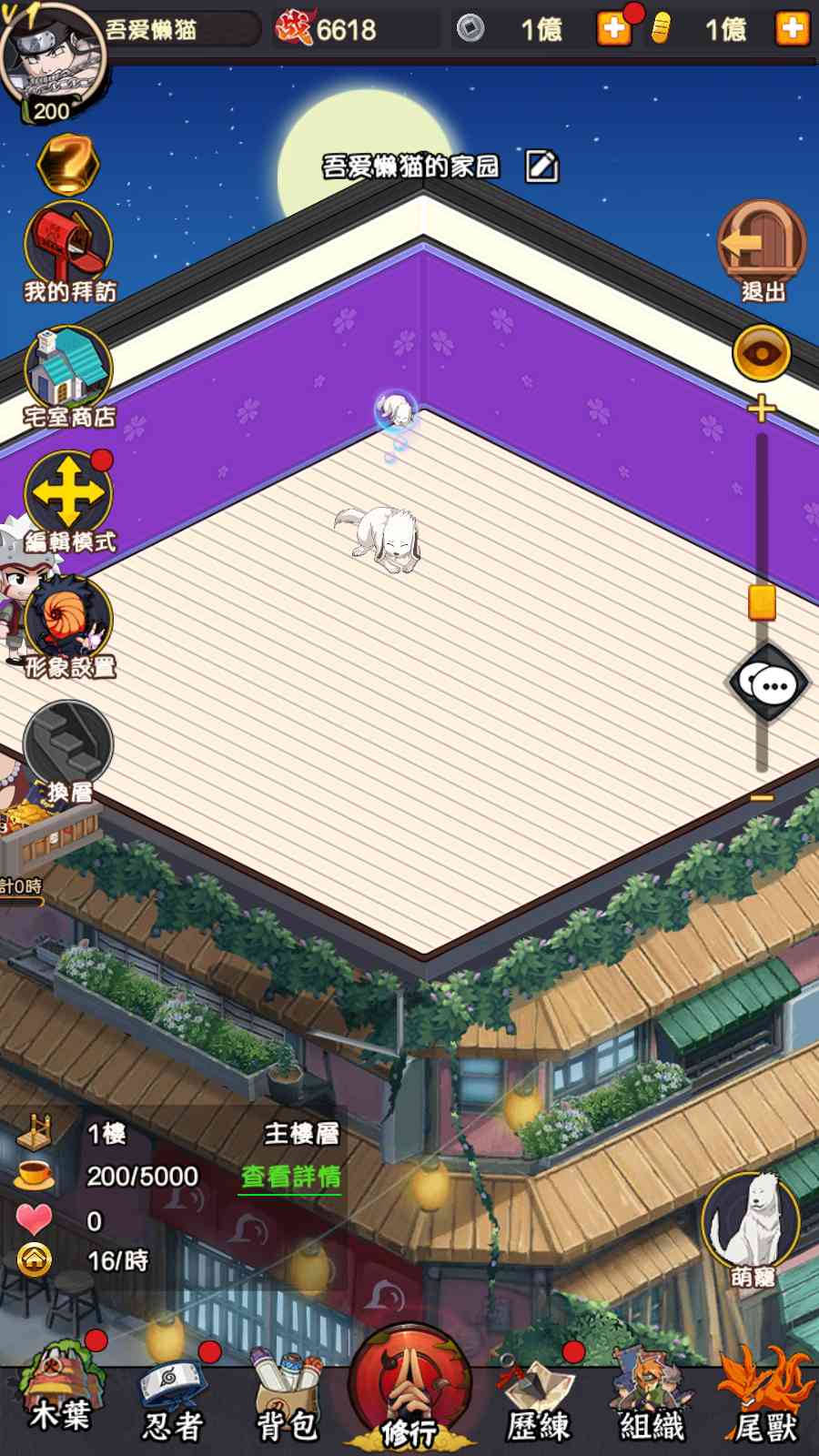819x1456 pixels.
Task: Open 萌寵 pet menu
Action: click(x=751, y=1228)
